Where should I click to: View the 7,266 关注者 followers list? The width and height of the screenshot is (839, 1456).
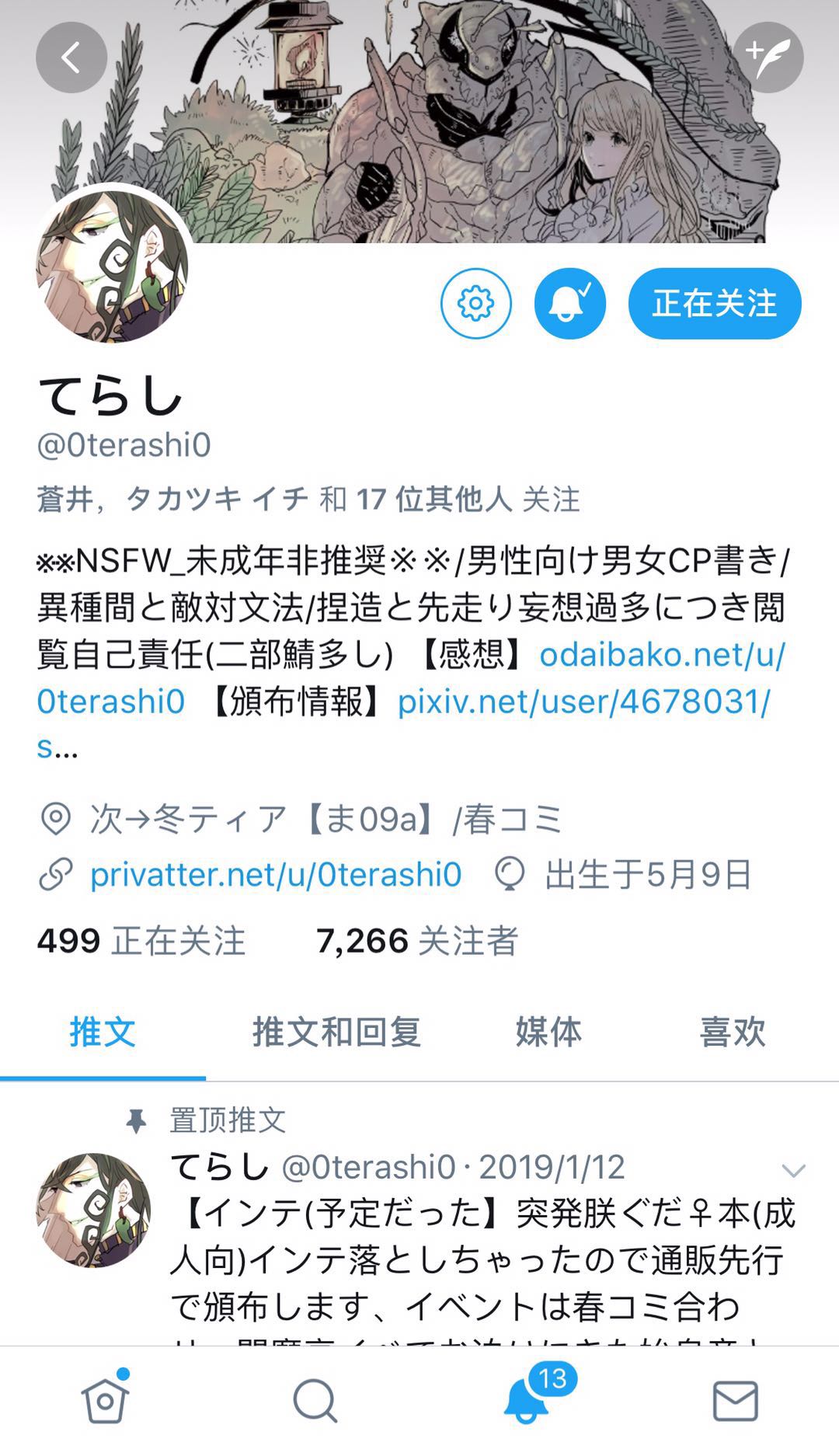coord(417,942)
